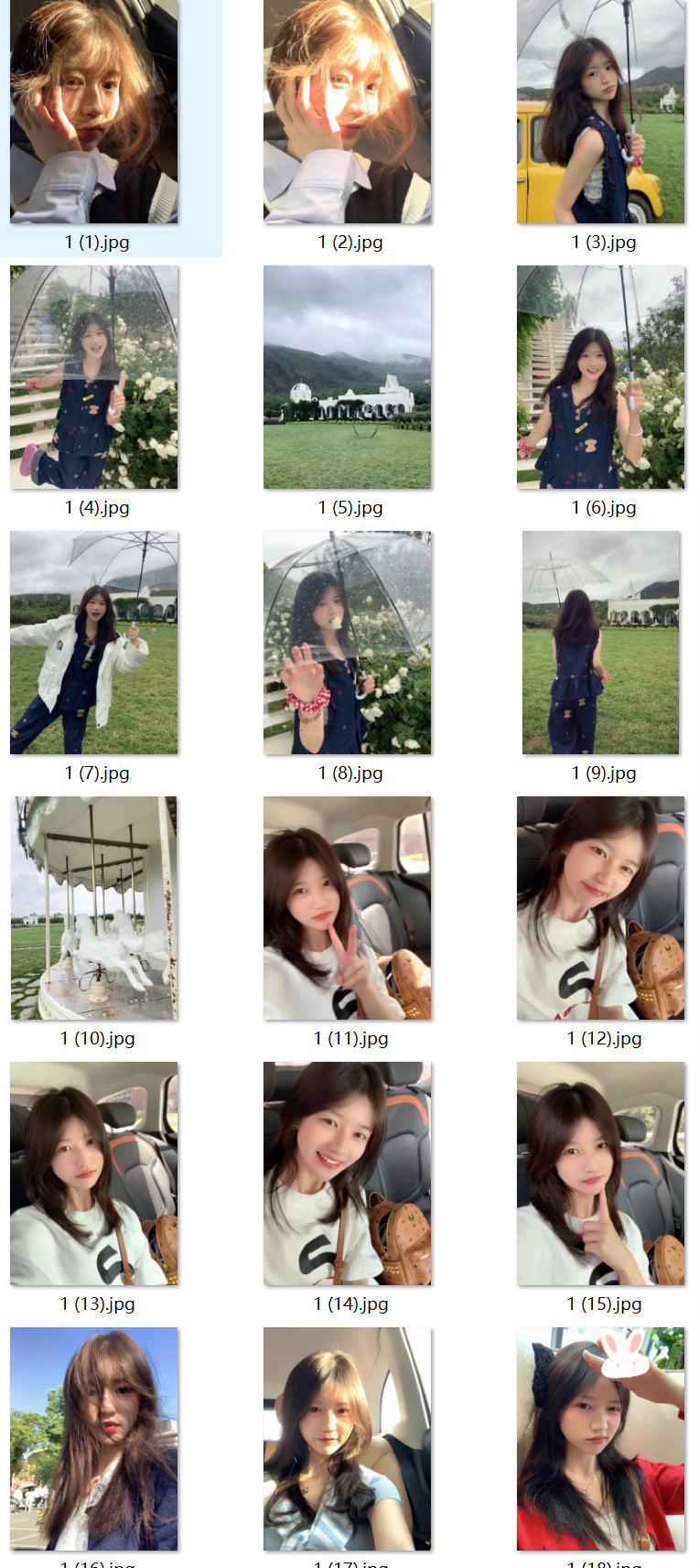
Task: Open the photo 1 (14).jpg
Action: click(348, 1173)
